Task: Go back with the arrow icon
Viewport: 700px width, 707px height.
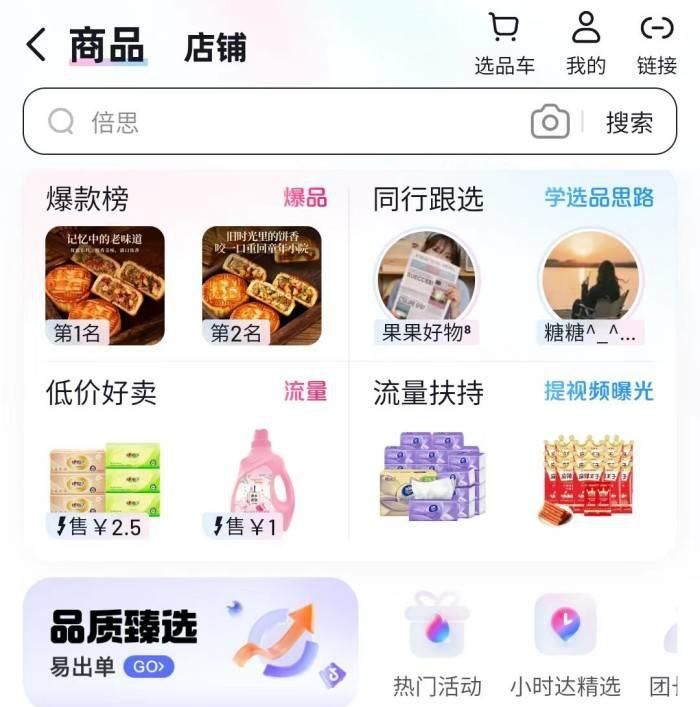Action: tap(37, 46)
